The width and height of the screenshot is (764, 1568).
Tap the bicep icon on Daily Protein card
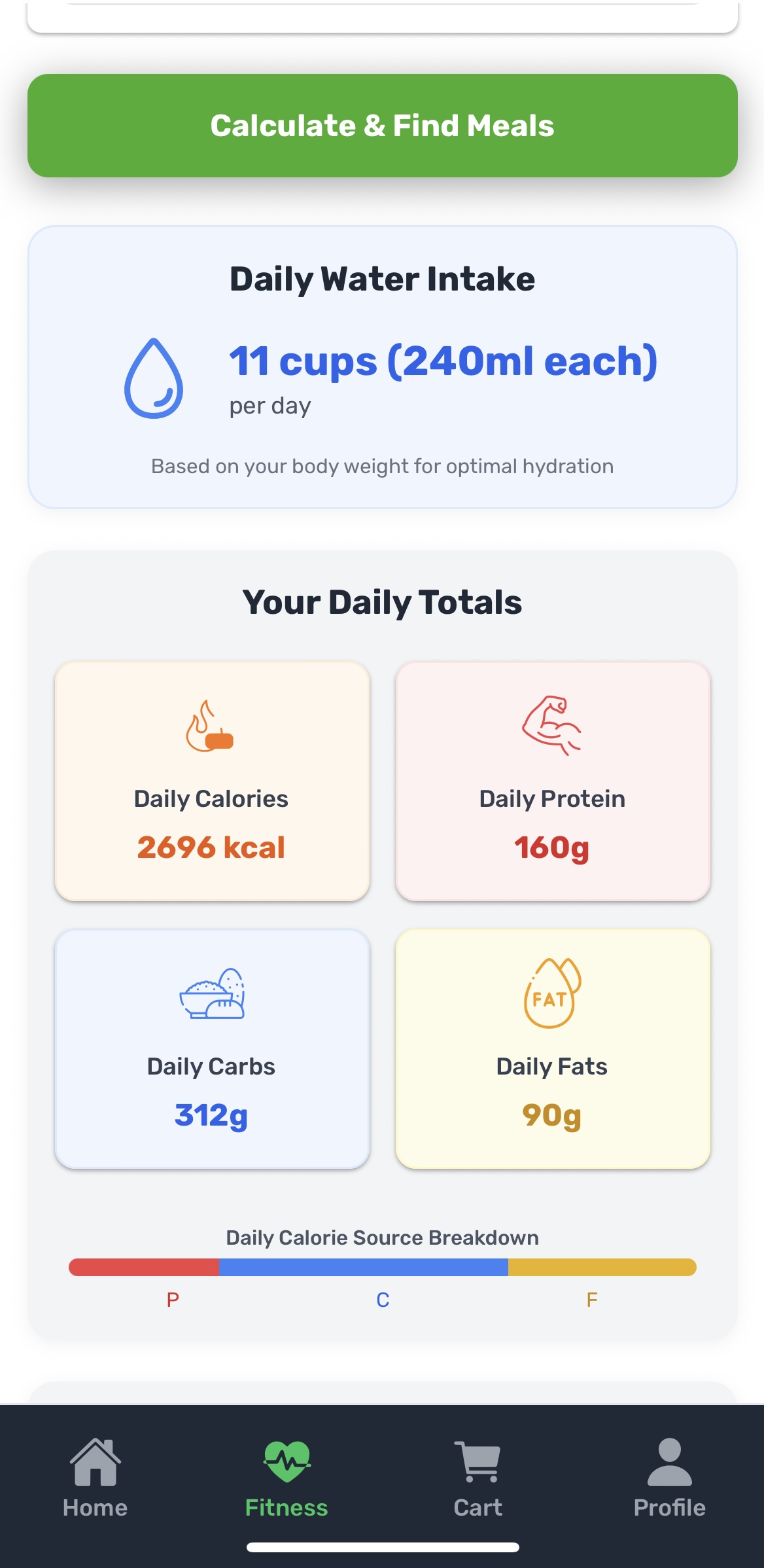pos(553,726)
